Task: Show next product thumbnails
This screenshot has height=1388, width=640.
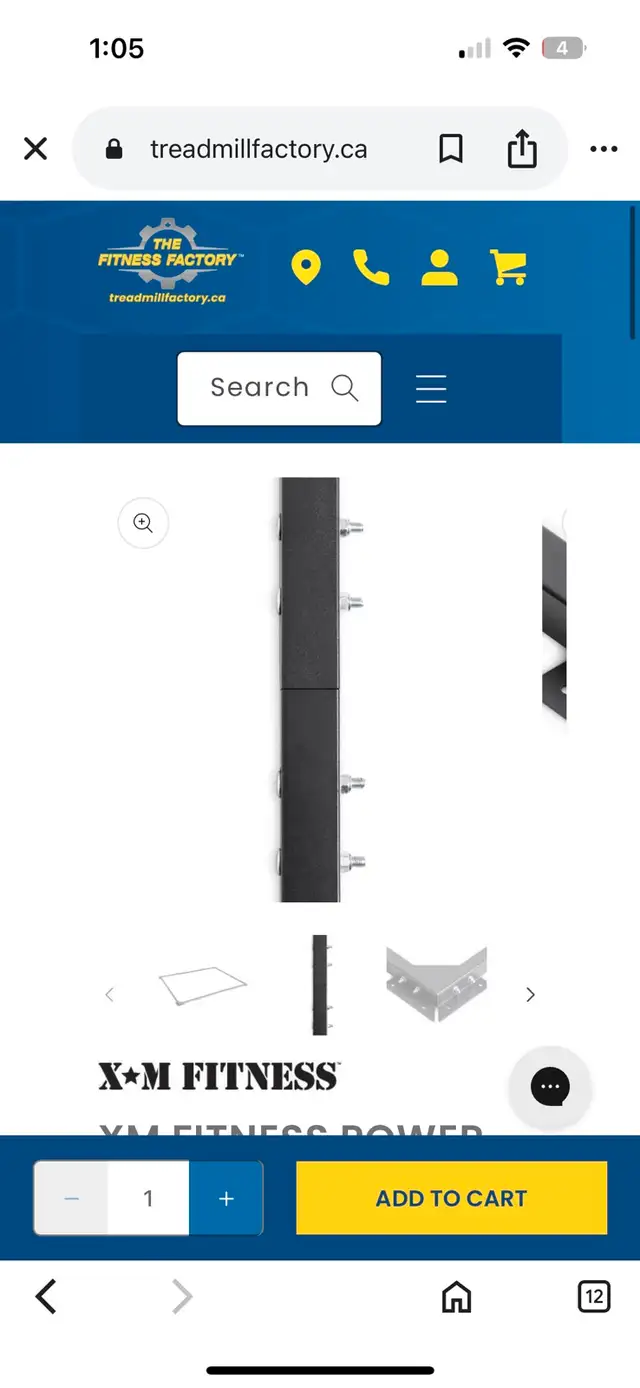Action: pyautogui.click(x=531, y=994)
